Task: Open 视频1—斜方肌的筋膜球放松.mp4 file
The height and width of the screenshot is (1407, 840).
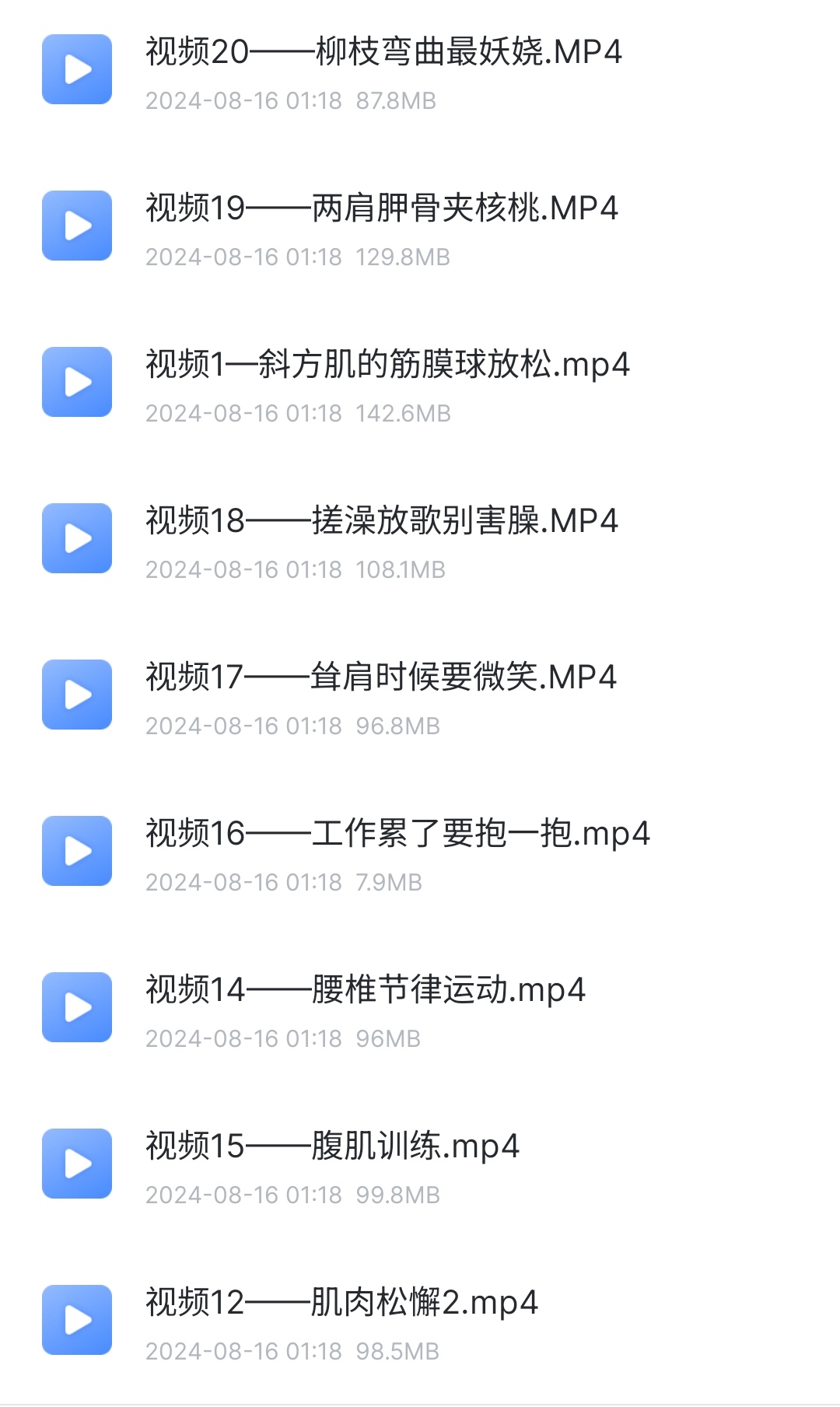Action: (387, 366)
